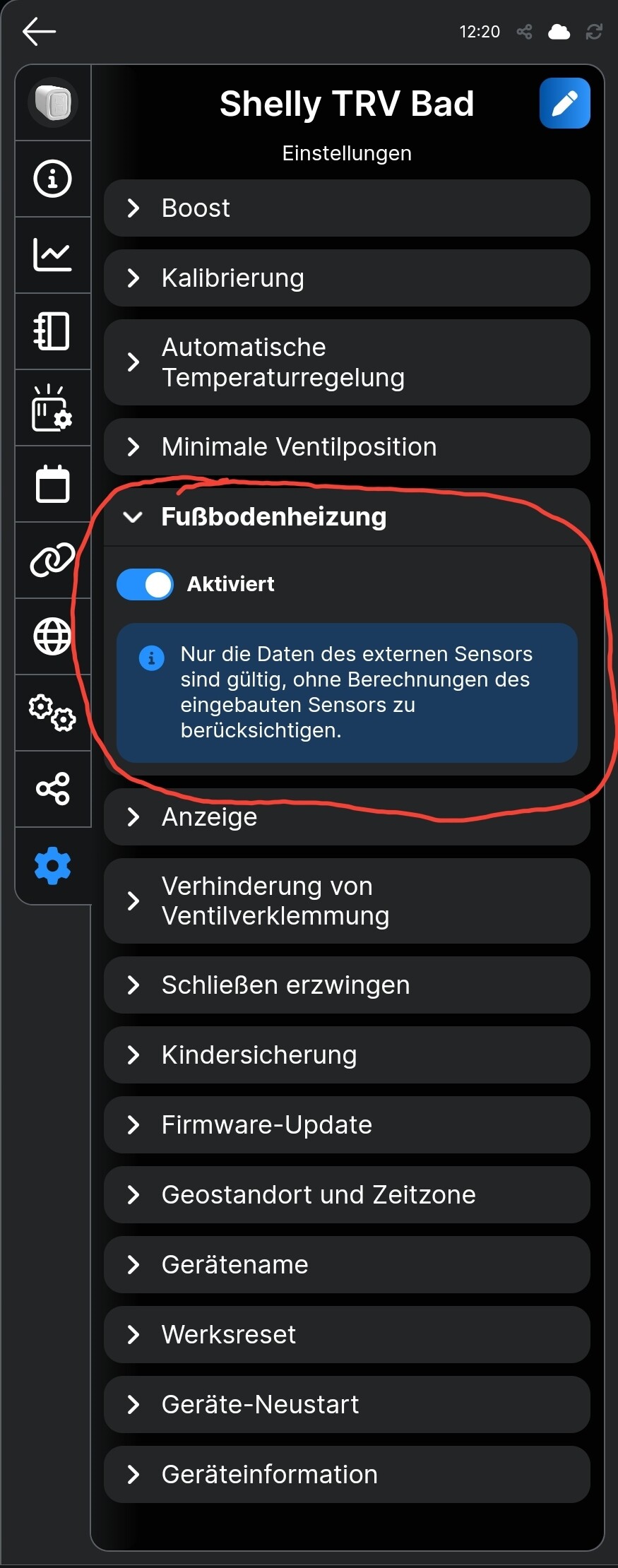The image size is (618, 1568).
Task: Expand the Kindersicherung section
Action: point(346,1055)
